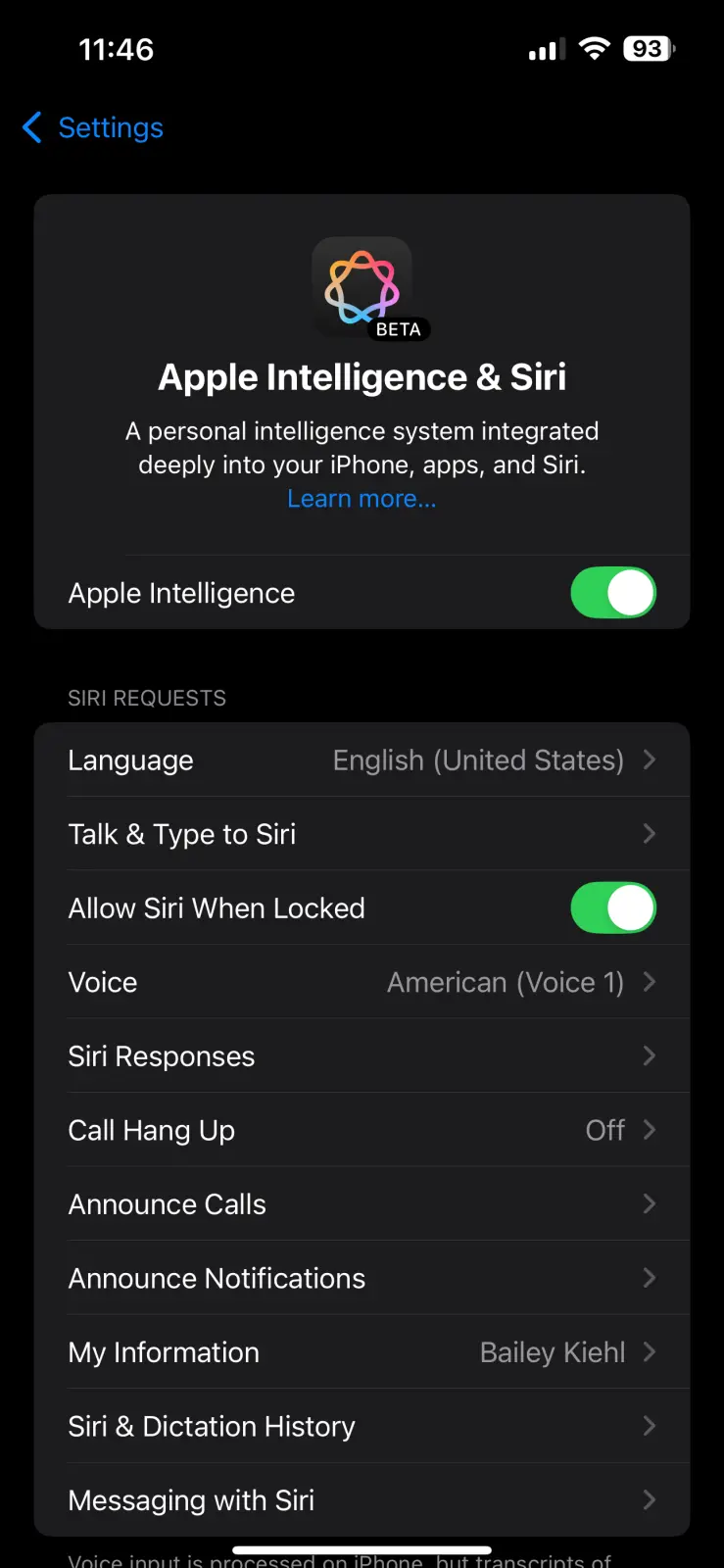Open Call Hang Up setting

(362, 1130)
